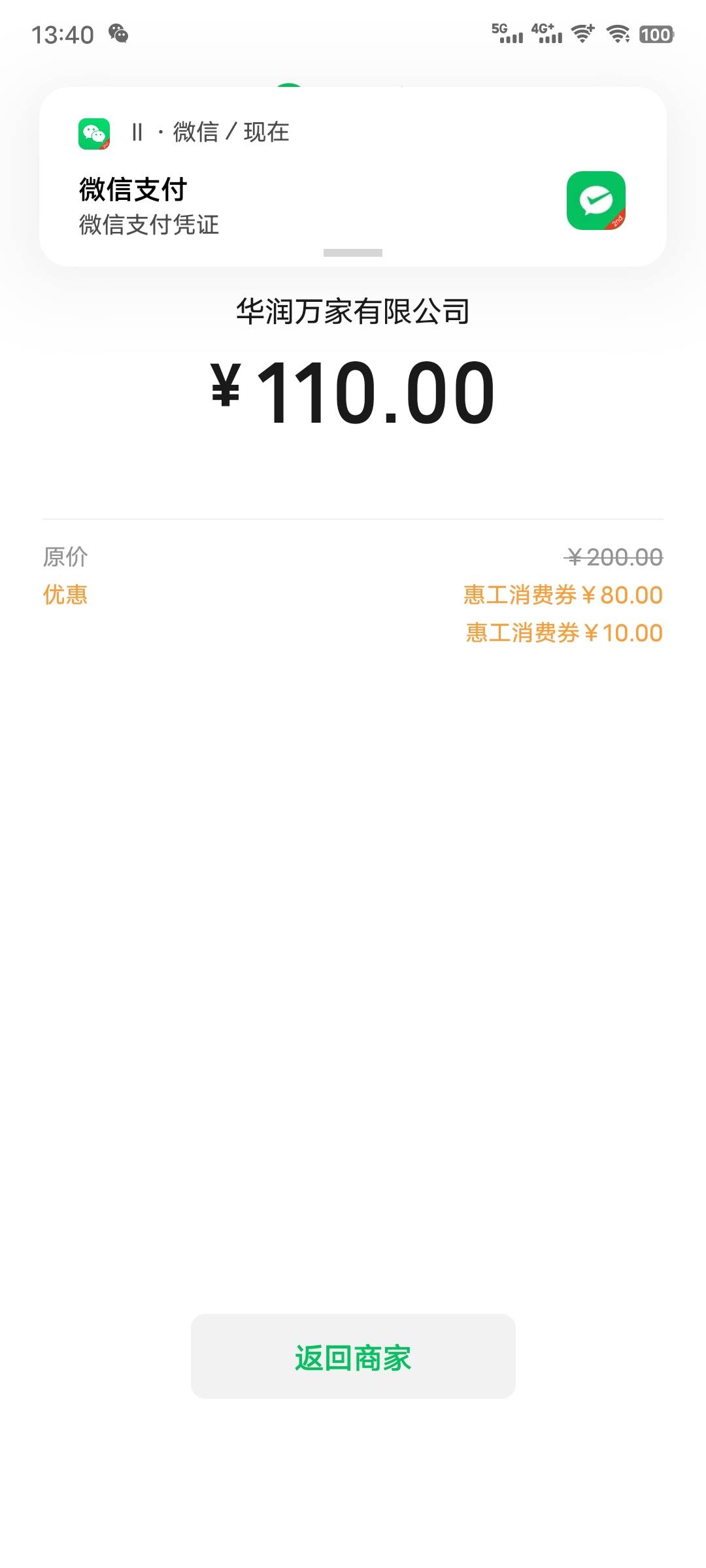This screenshot has height=1568, width=706.
Task: Tap the 返回商家 button
Action: click(x=353, y=1356)
